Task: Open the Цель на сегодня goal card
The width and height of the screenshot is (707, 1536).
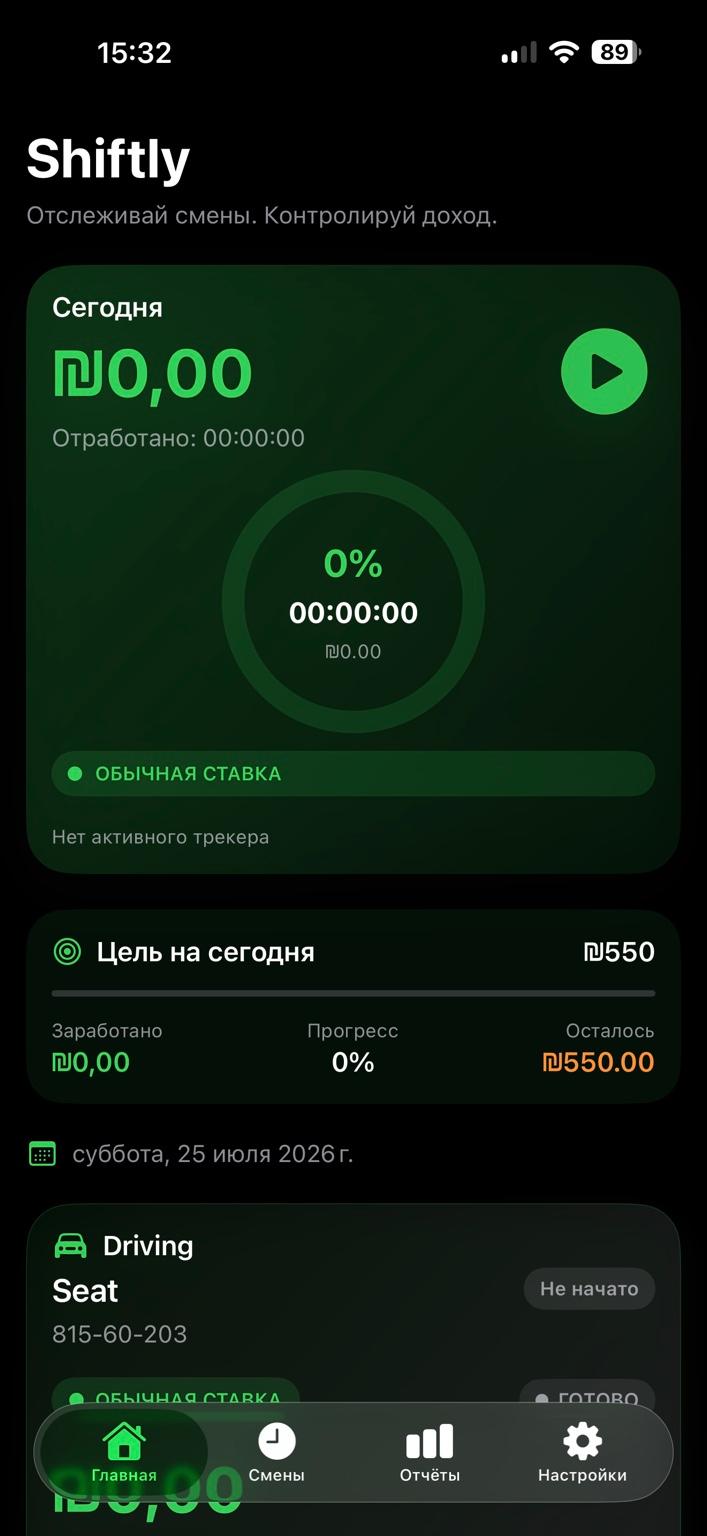Action: point(353,1007)
